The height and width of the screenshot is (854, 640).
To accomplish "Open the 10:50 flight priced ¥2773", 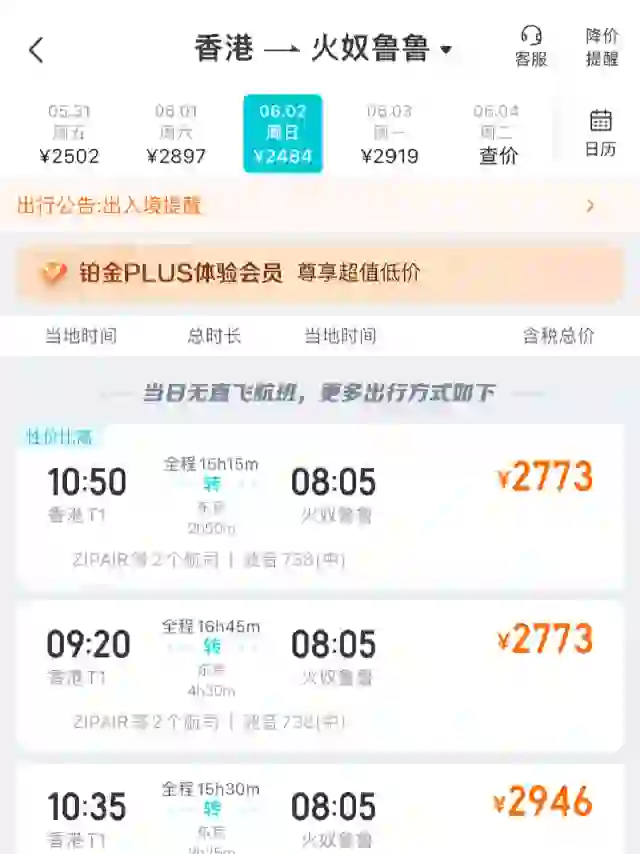I will [x=320, y=506].
